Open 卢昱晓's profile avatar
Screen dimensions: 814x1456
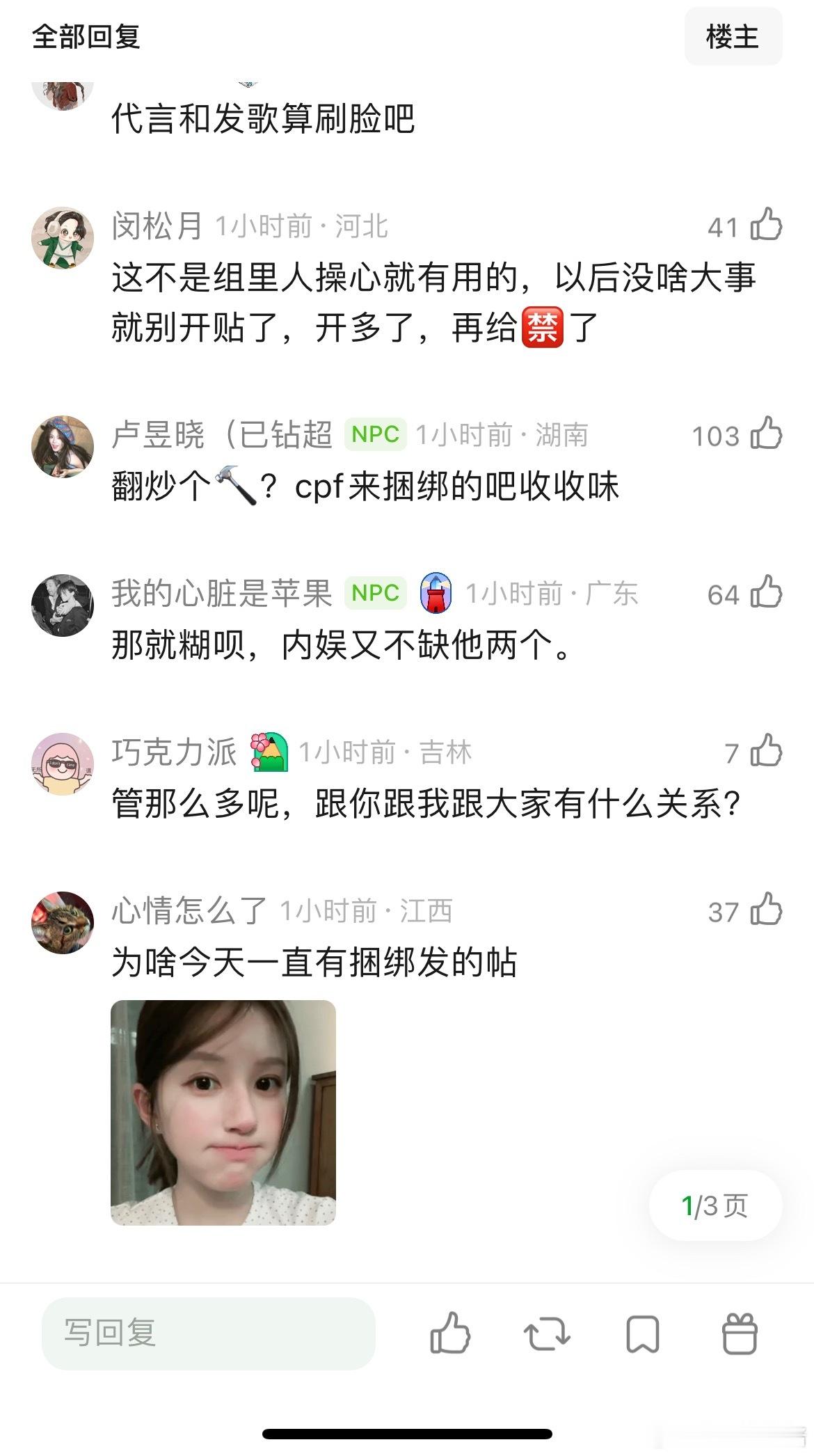point(63,446)
